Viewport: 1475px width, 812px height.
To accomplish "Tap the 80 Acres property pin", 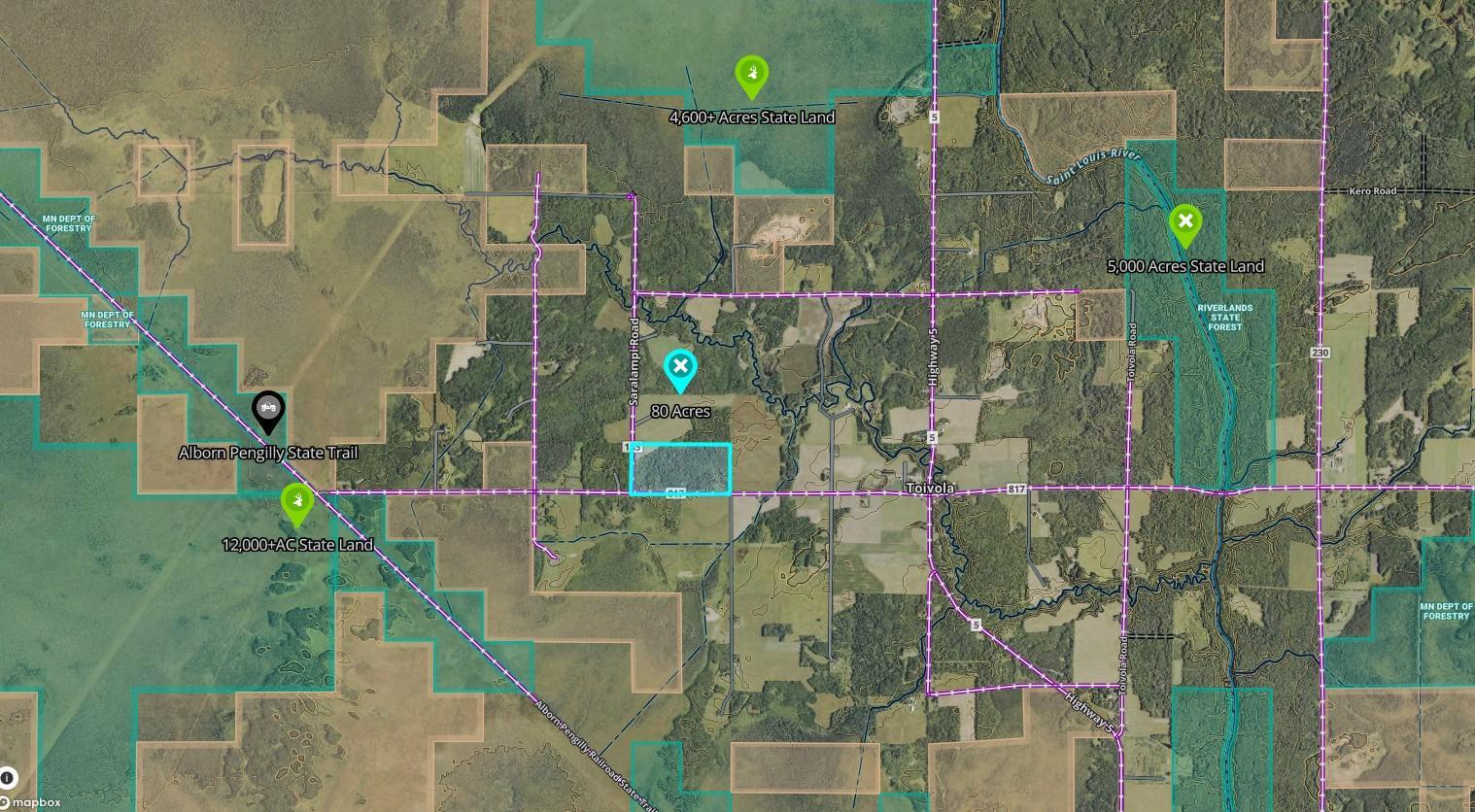I will pyautogui.click(x=680, y=369).
